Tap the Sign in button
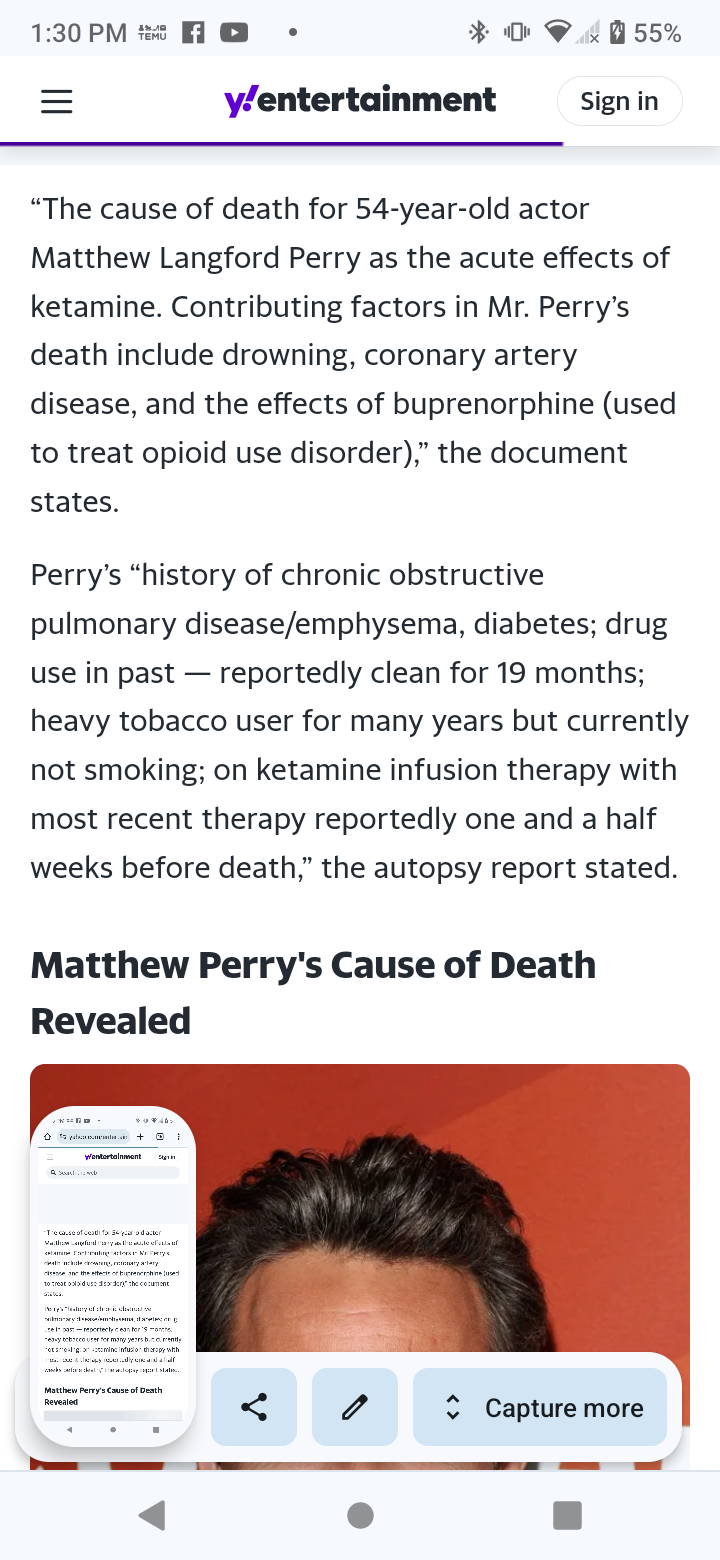Image resolution: width=720 pixels, height=1560 pixels. point(619,102)
